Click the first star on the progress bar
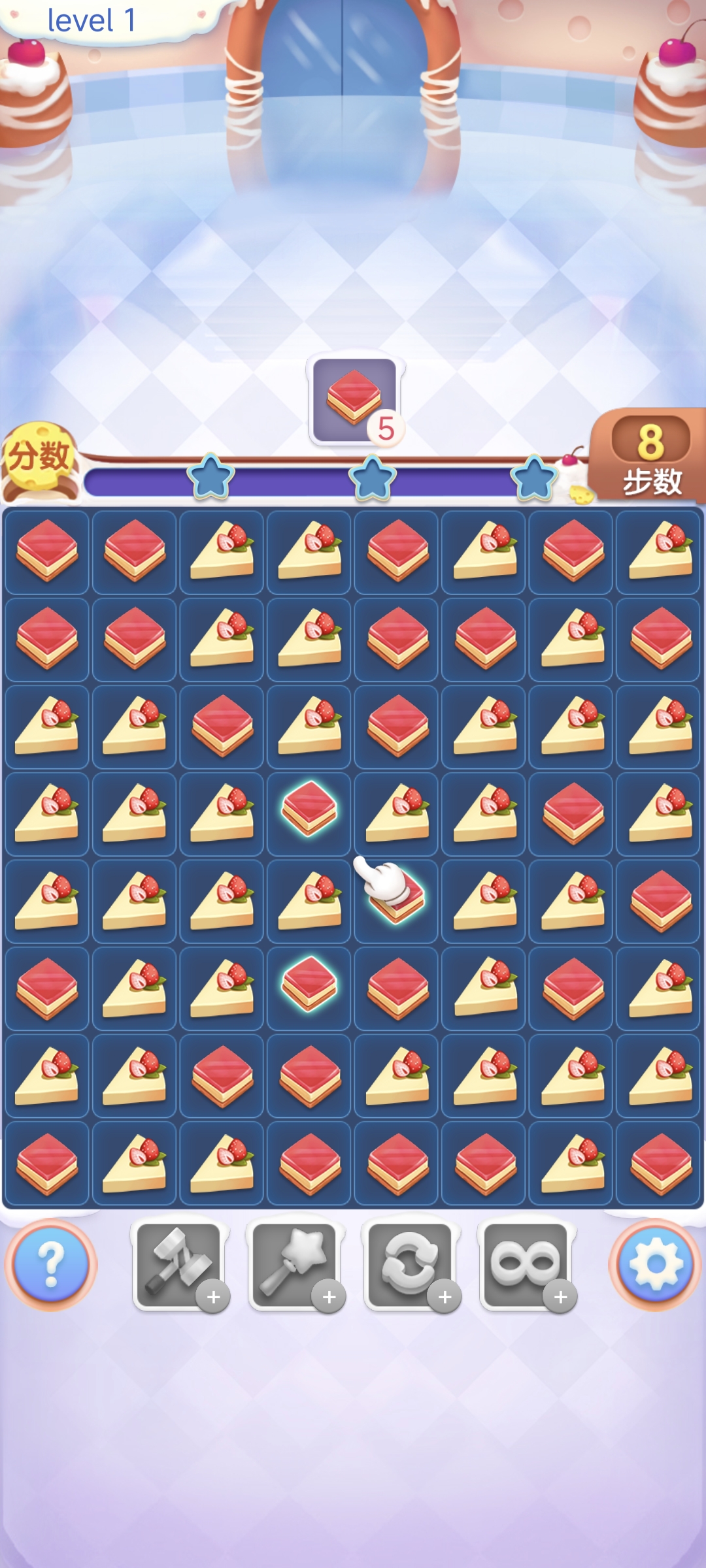 tap(210, 482)
